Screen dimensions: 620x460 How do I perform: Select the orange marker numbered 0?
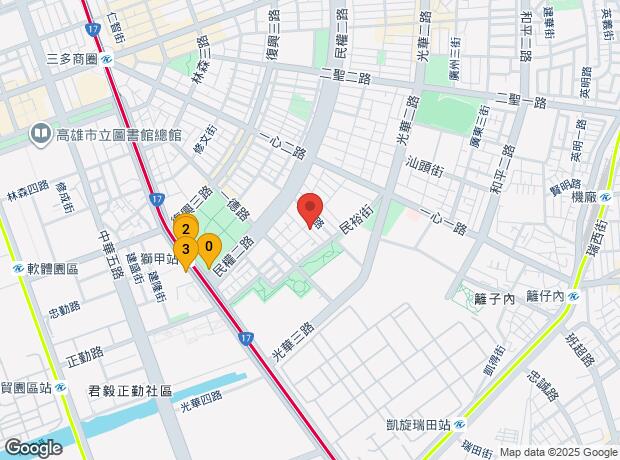tap(208, 247)
